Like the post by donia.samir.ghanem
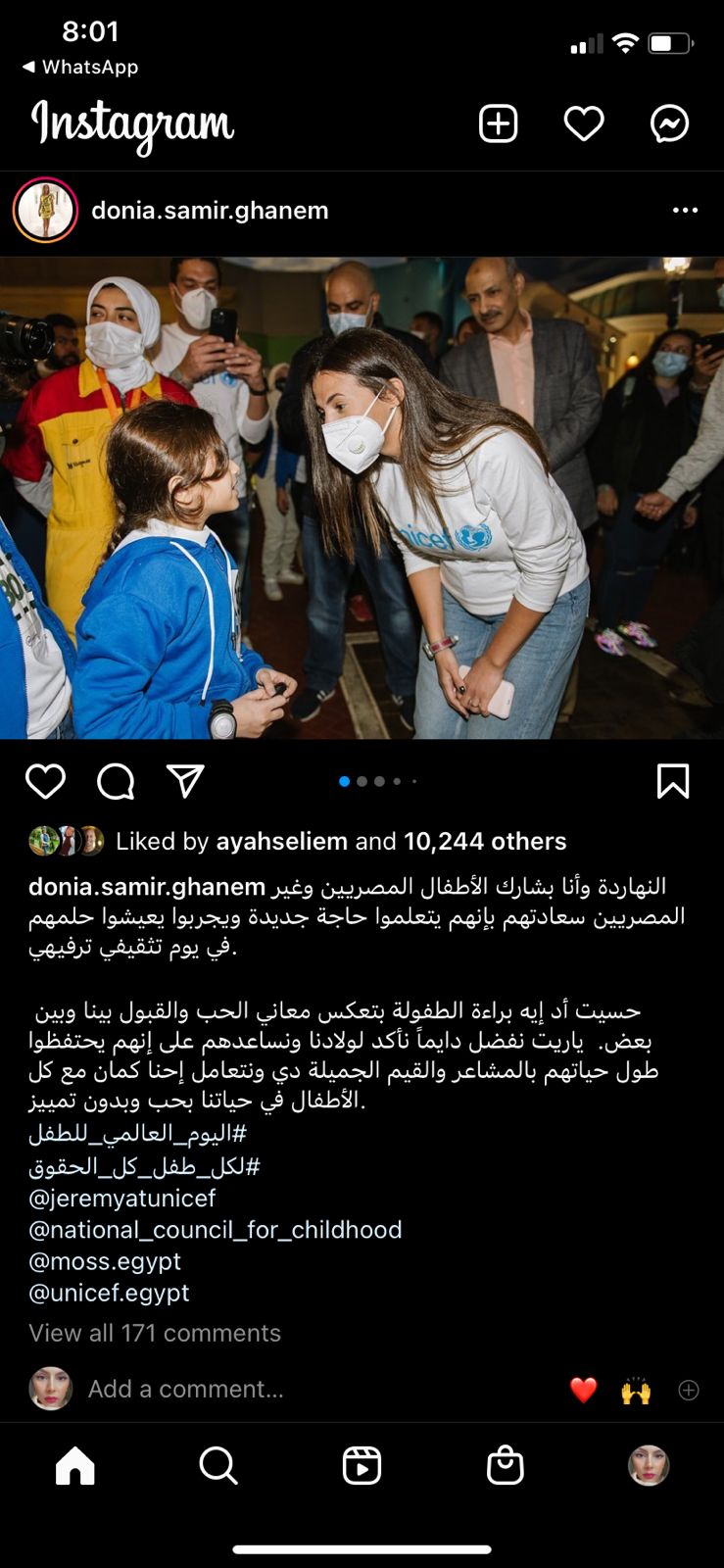The height and width of the screenshot is (1568, 724). 45,781
